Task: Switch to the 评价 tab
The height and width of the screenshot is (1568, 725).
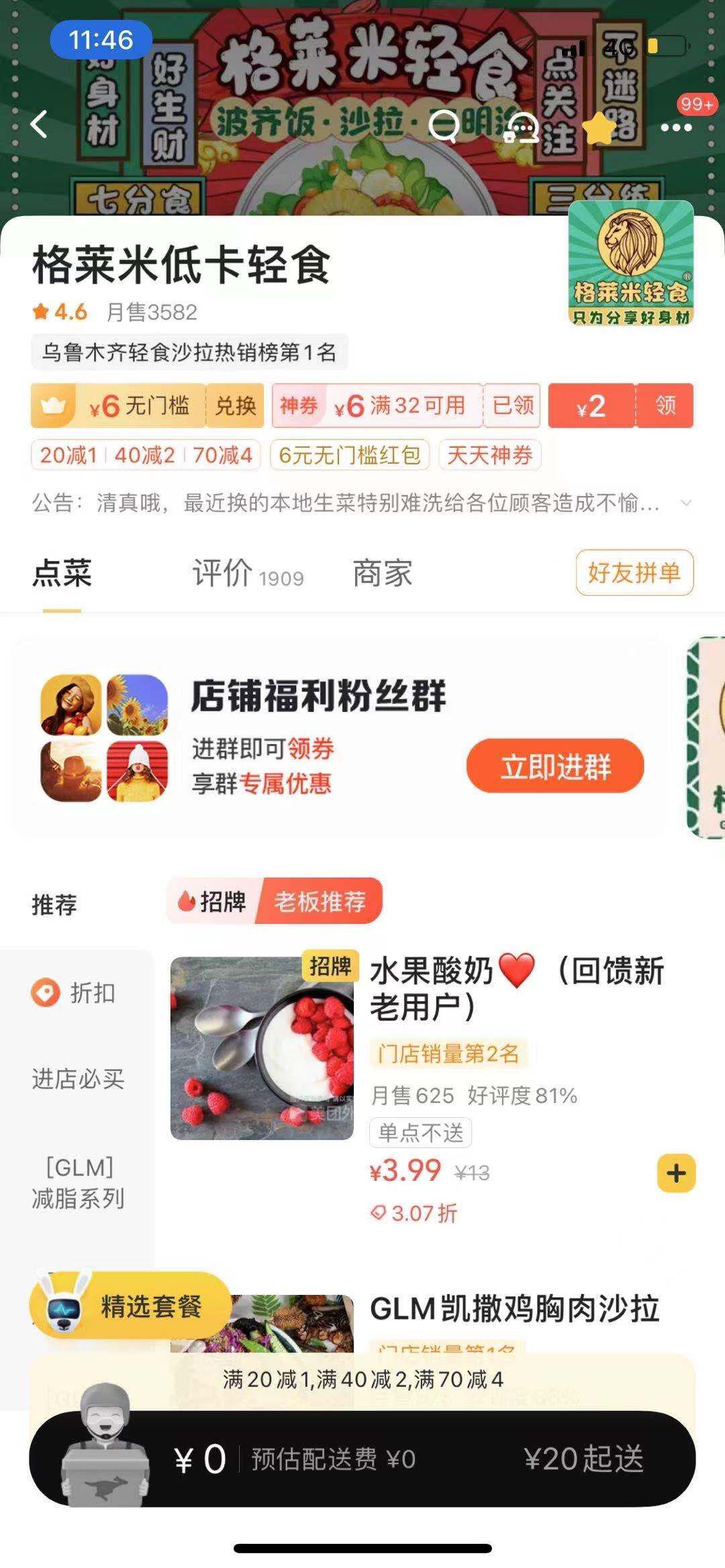Action: (x=247, y=574)
